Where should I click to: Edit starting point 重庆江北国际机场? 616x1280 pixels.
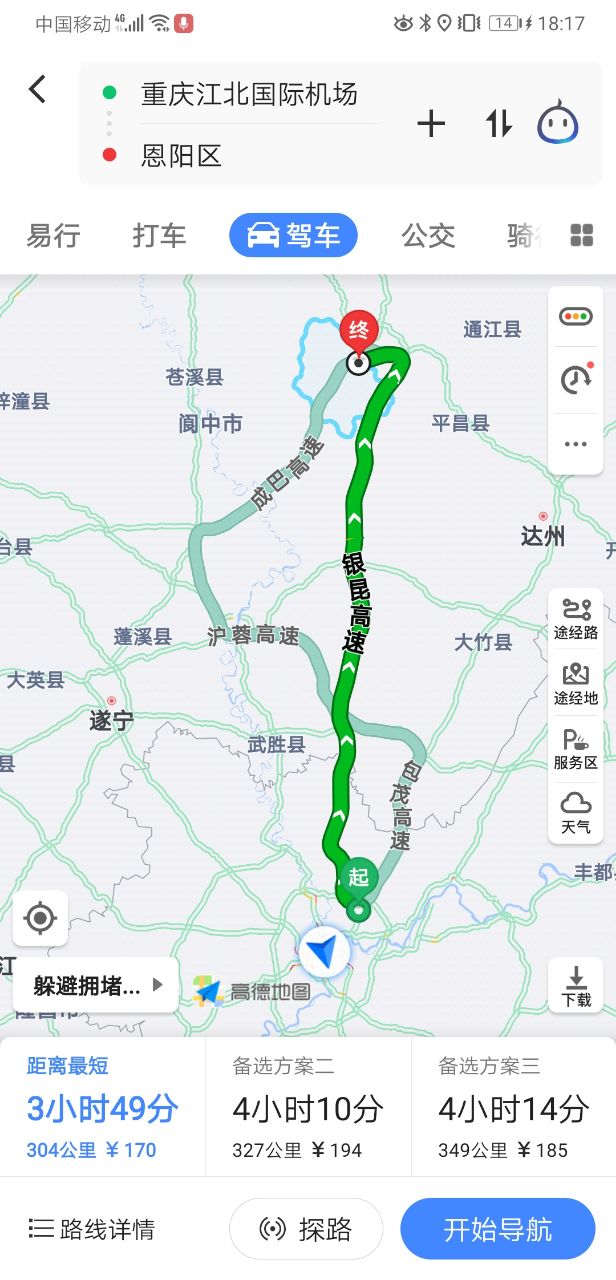tap(249, 94)
